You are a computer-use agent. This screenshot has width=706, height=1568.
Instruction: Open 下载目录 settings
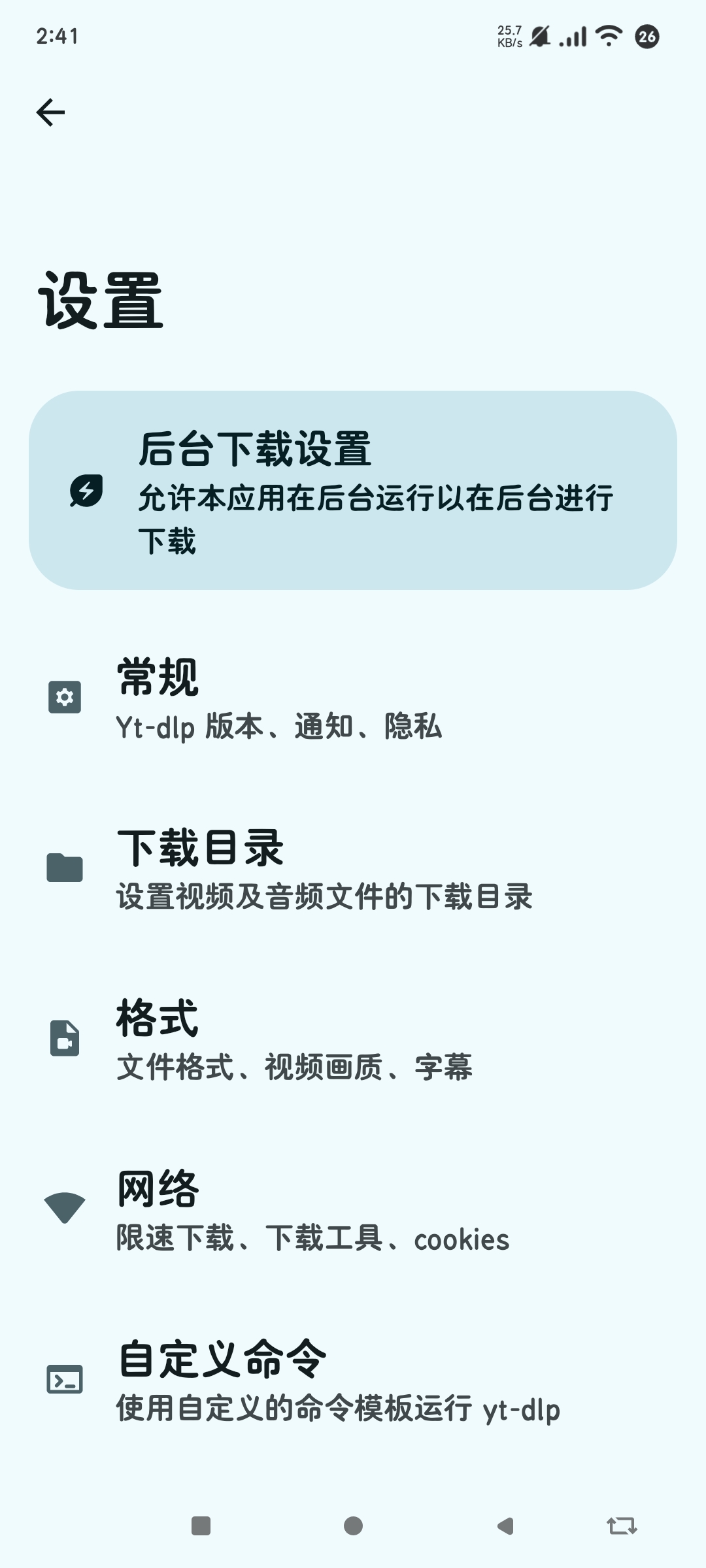tap(353, 869)
